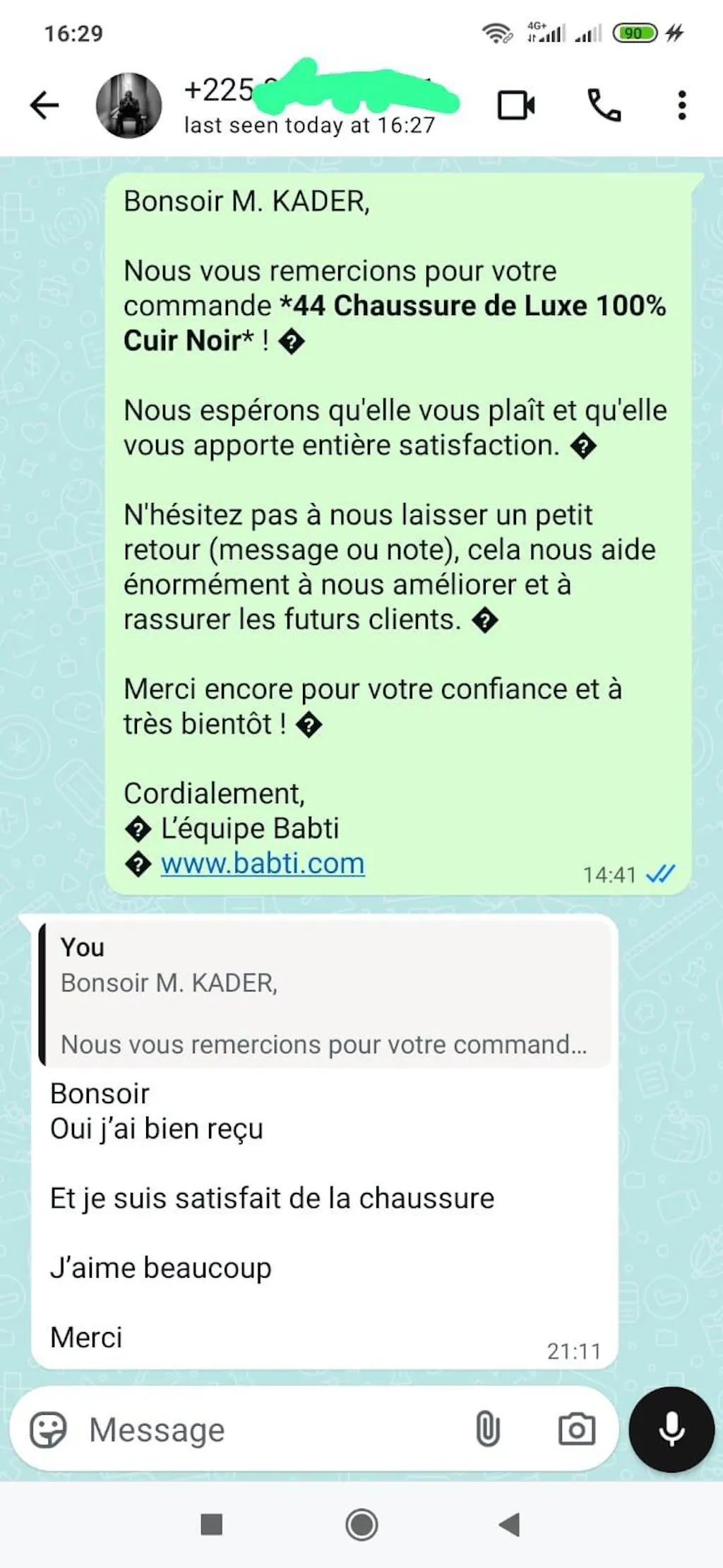Open the attachment paperclip menu

487,1430
